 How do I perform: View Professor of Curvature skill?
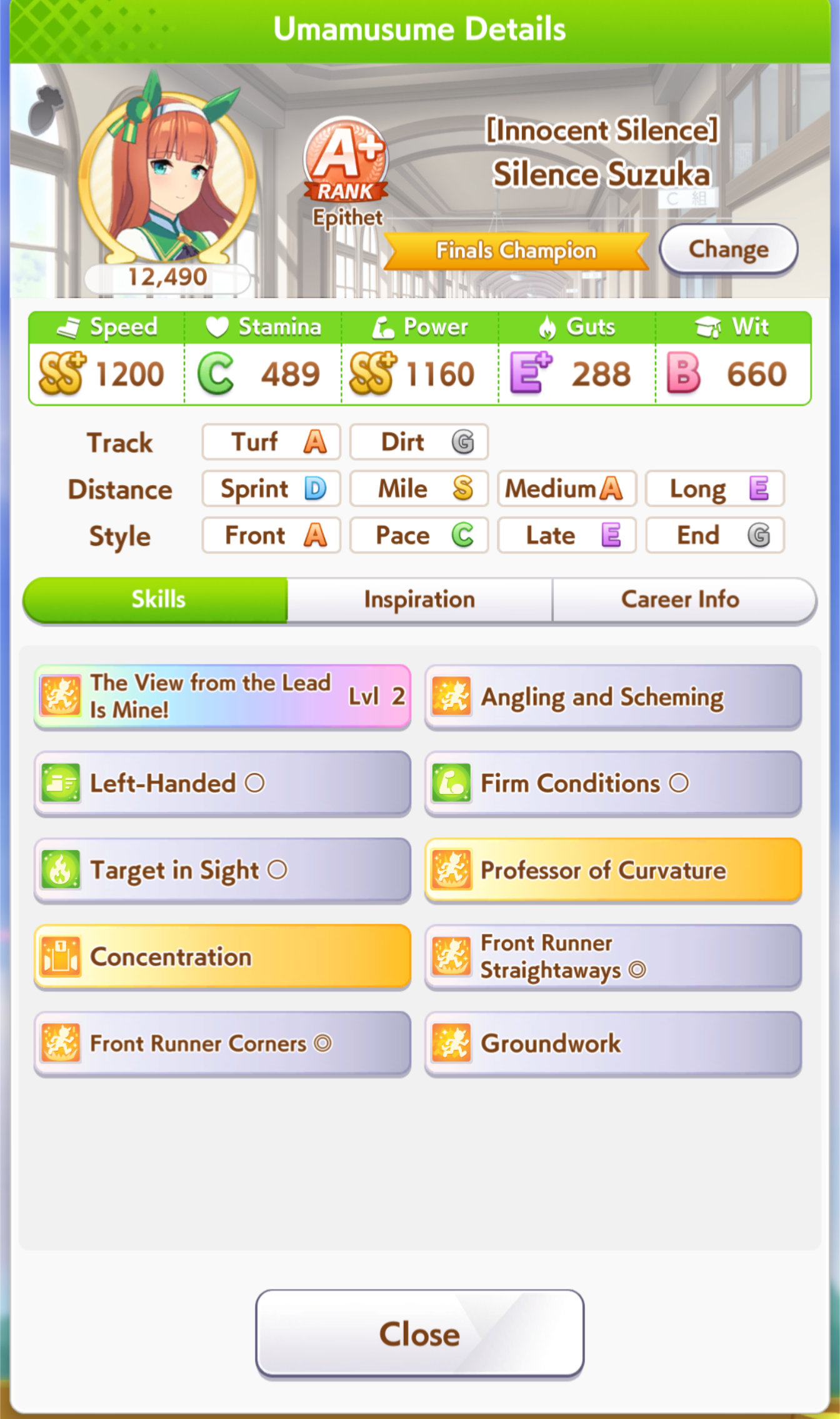coord(613,870)
